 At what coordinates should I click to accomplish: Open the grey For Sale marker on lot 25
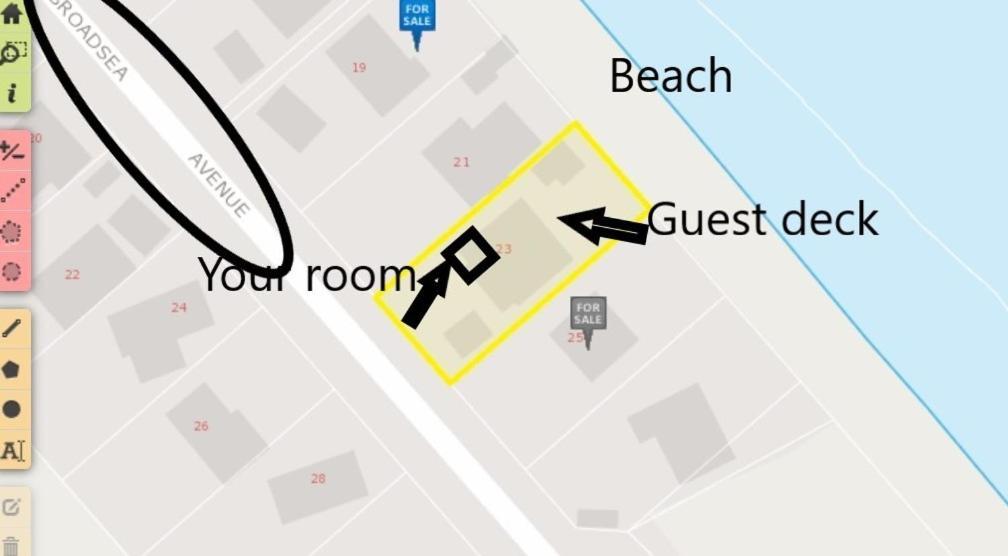(588, 317)
